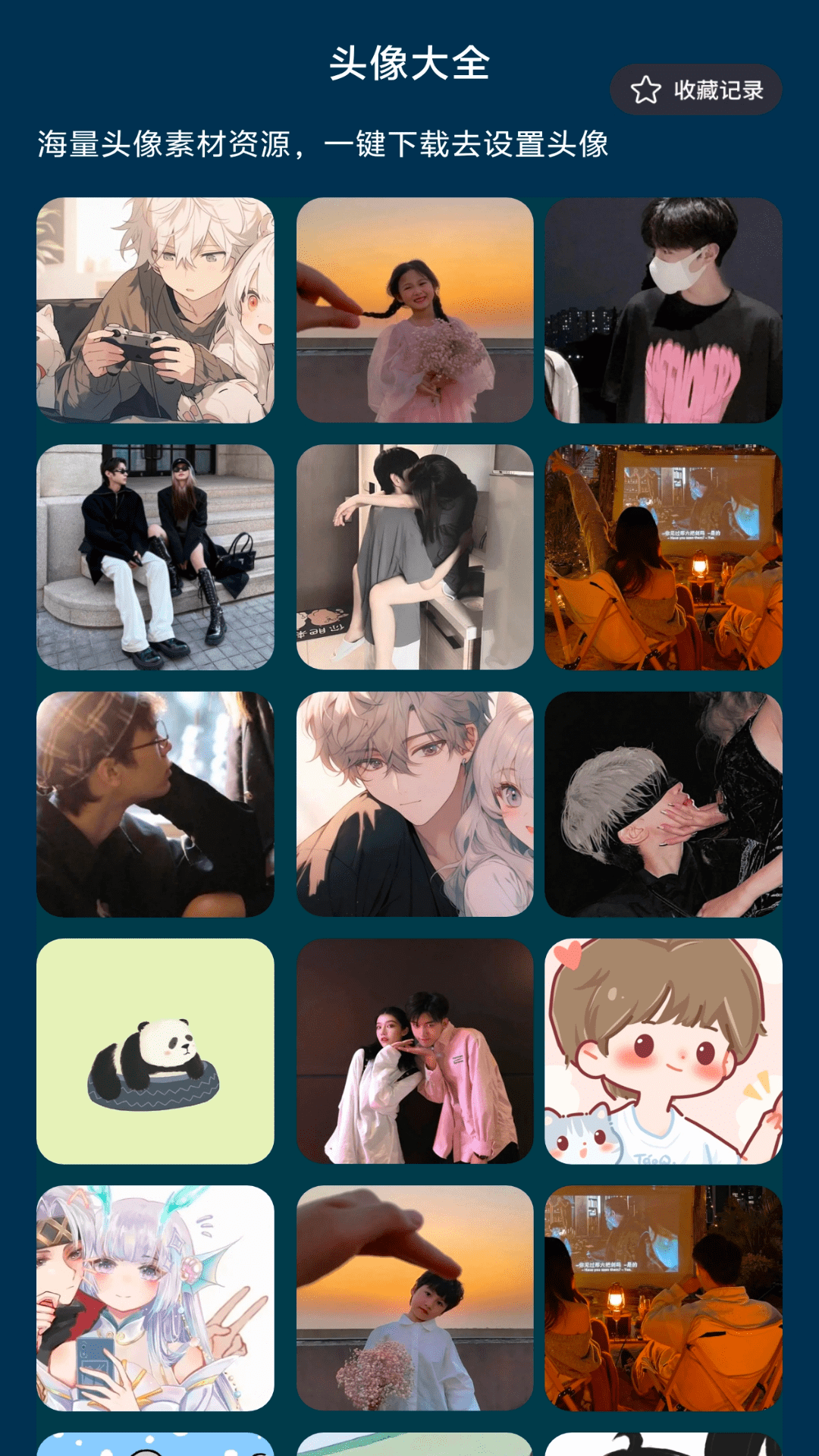Select boy in white shirt sunset avatar

(x=415, y=1298)
